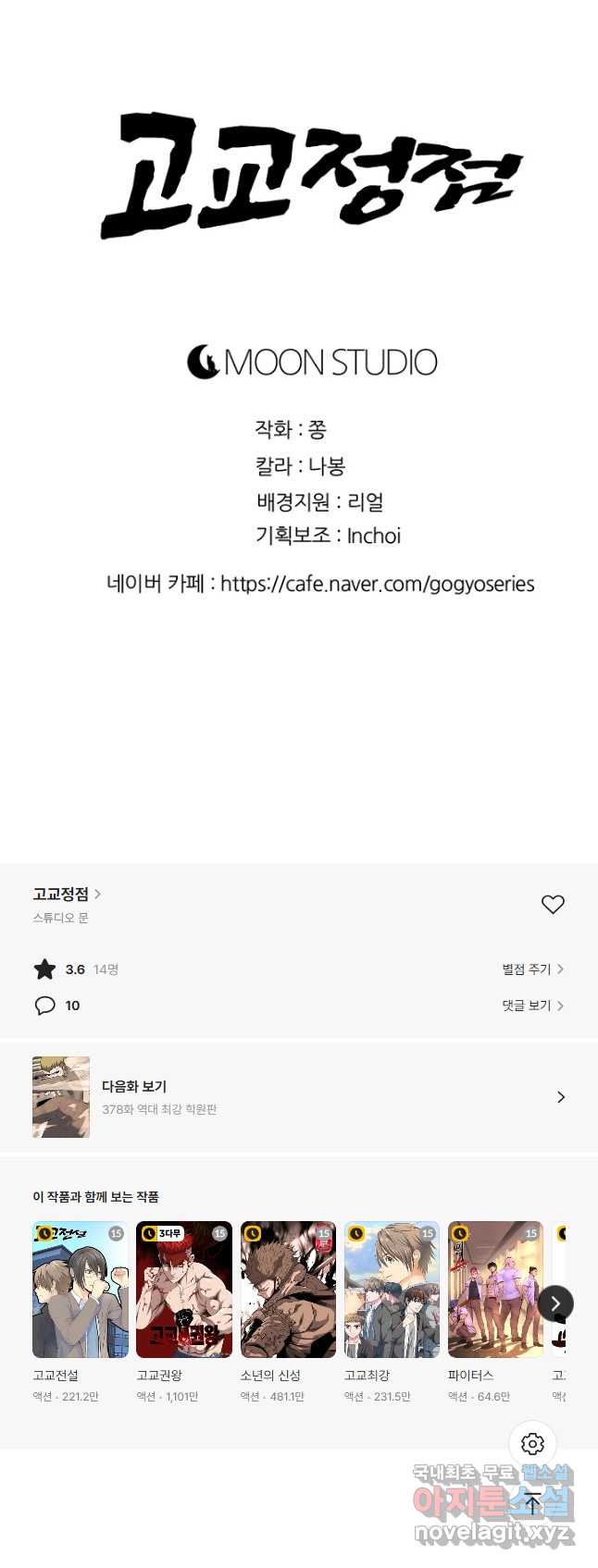Viewport: 598px width, 1568px height.
Task: Open recommended webtoon 고교권왕
Action: tap(184, 1290)
